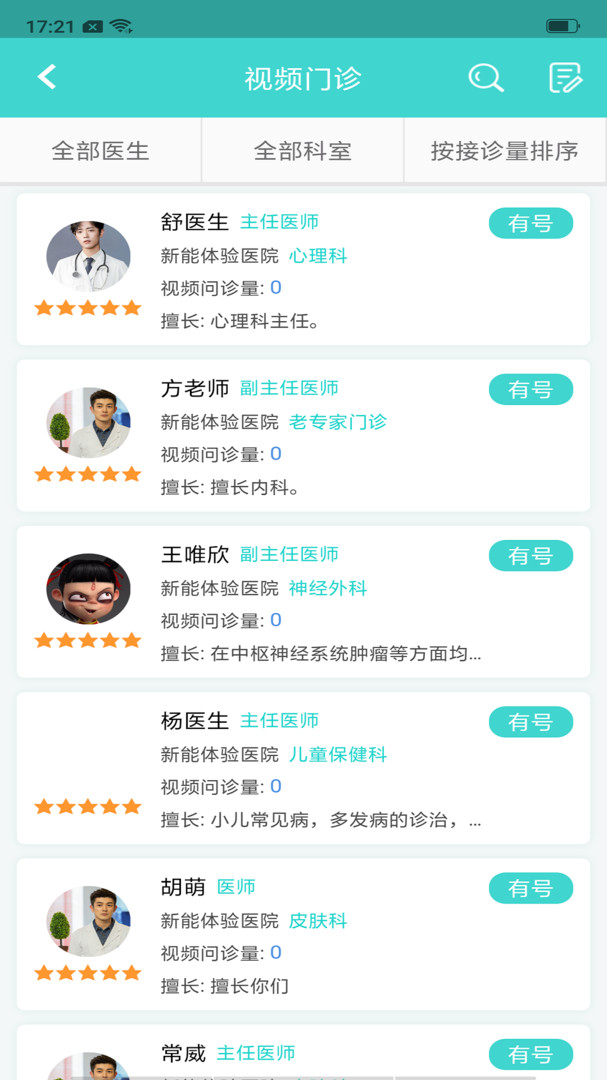Open 舒医生's doctor card
607x1080 pixels.
click(x=303, y=269)
